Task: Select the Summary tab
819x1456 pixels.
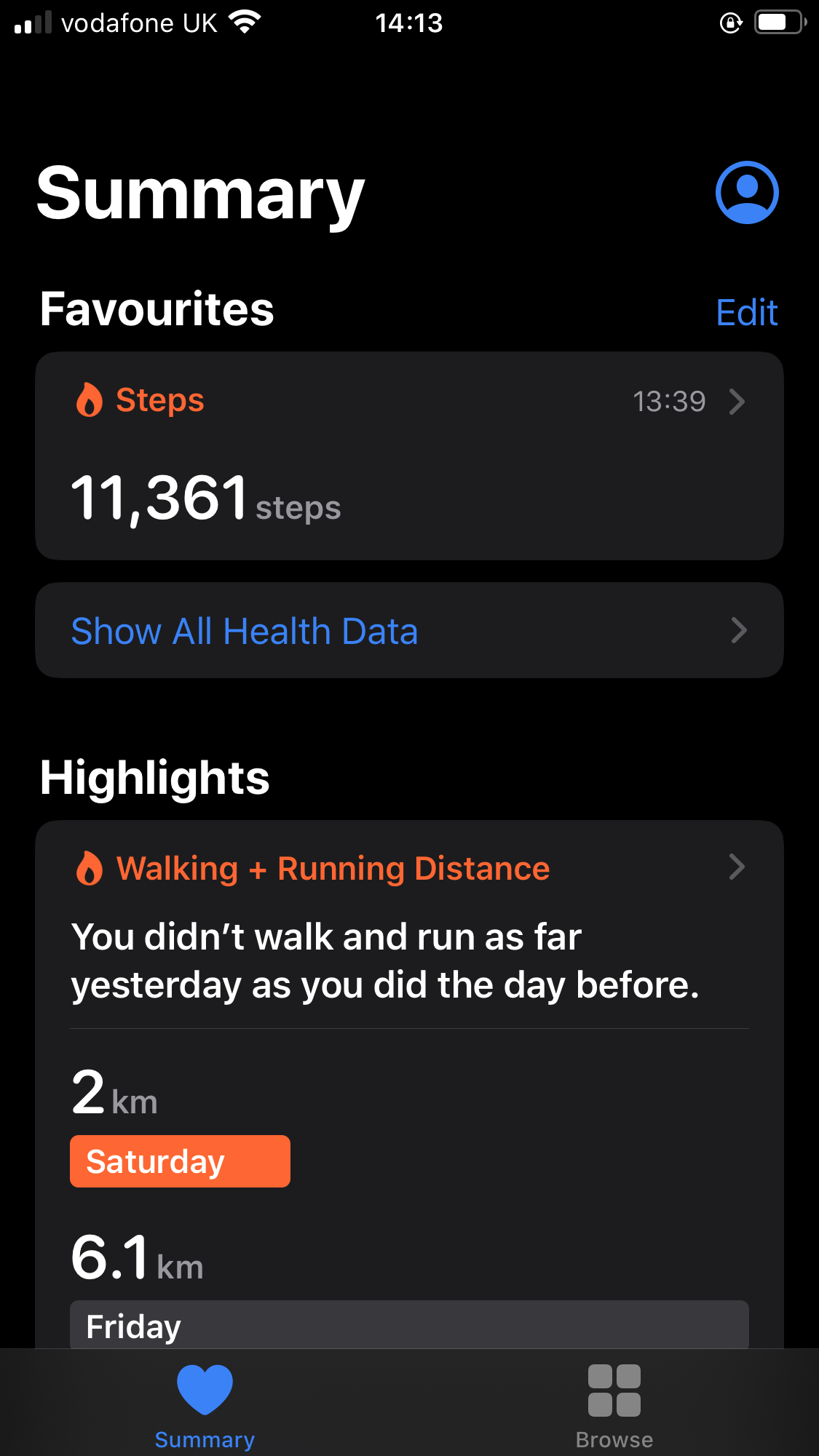Action: [x=205, y=1406]
